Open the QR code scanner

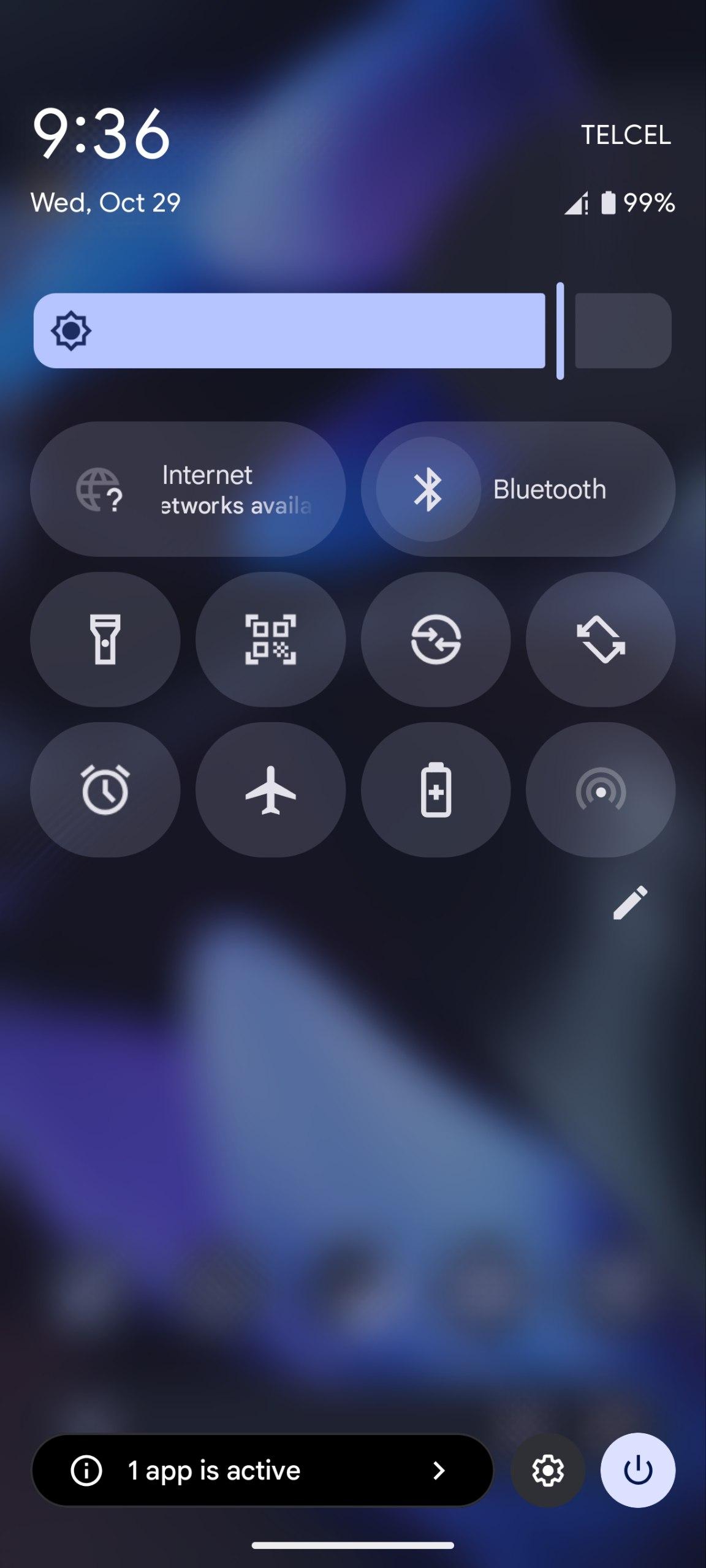click(x=270, y=639)
